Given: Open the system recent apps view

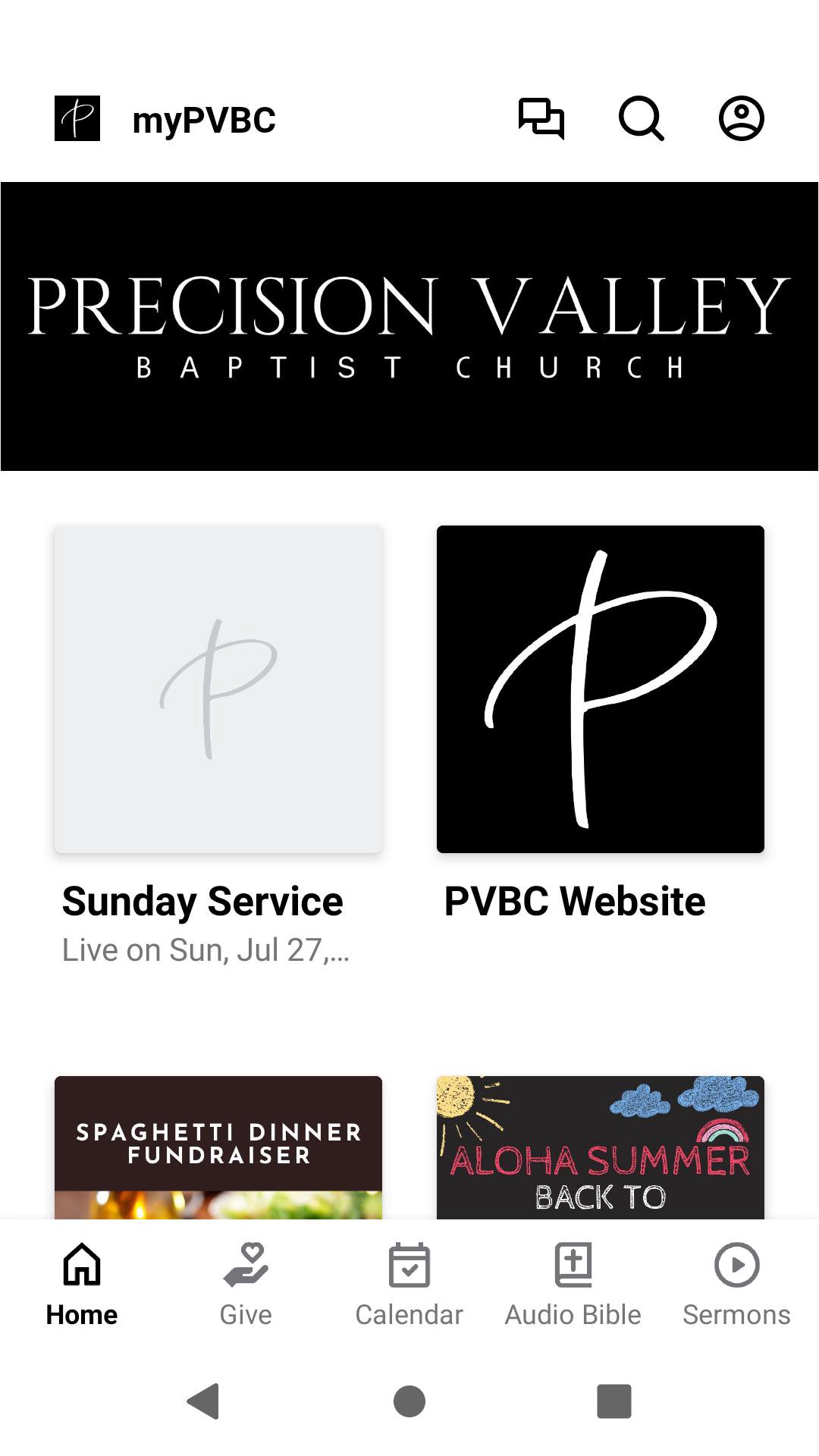Looking at the screenshot, I should tap(614, 1401).
